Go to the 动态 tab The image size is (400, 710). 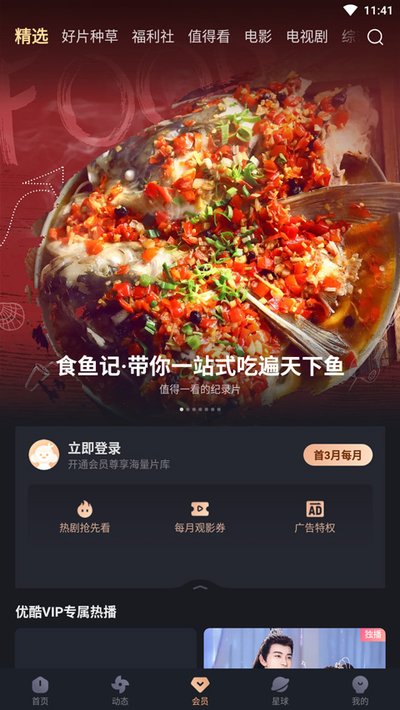coord(120,691)
